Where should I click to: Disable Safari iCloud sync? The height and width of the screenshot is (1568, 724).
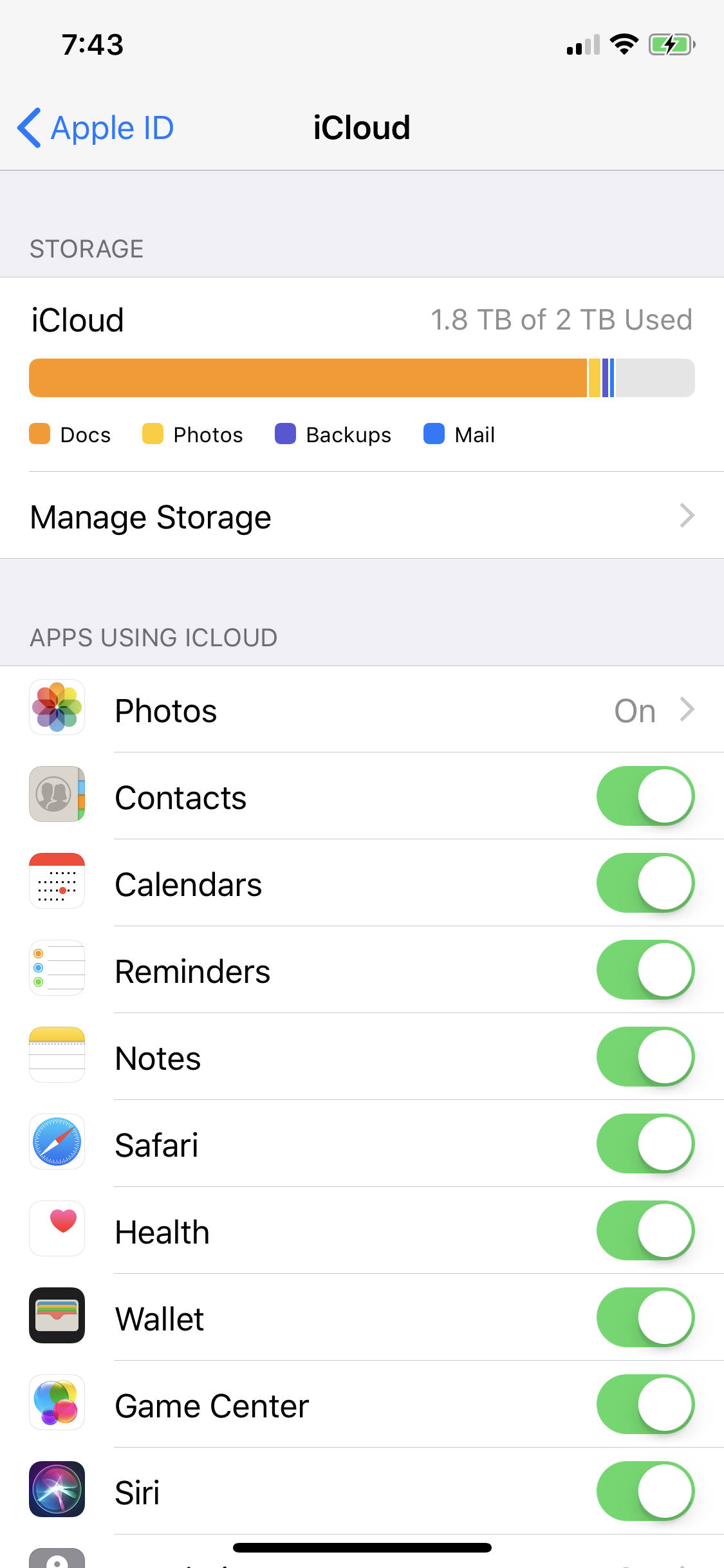(645, 1144)
